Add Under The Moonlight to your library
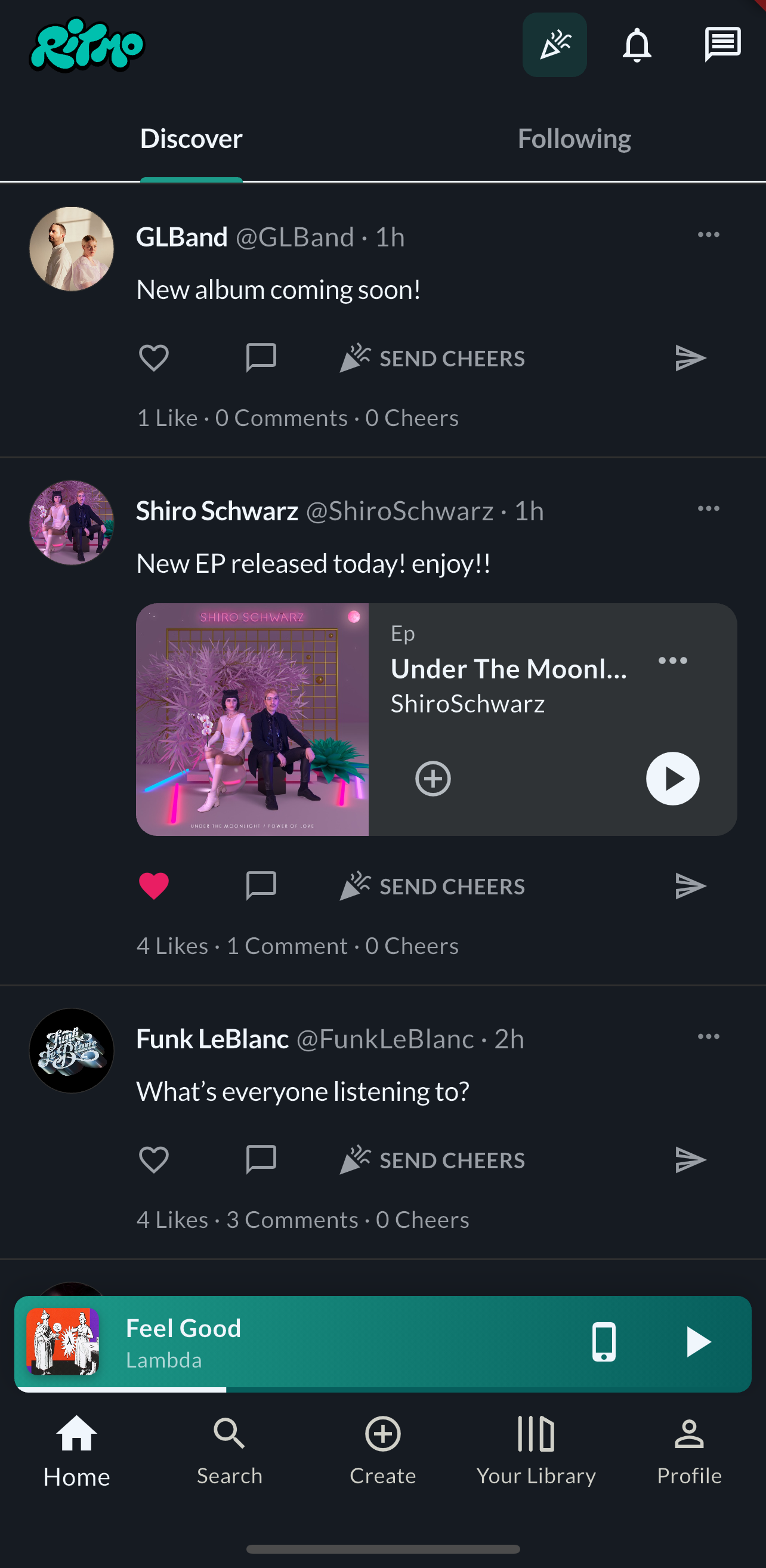This screenshot has height=1568, width=766. click(433, 778)
